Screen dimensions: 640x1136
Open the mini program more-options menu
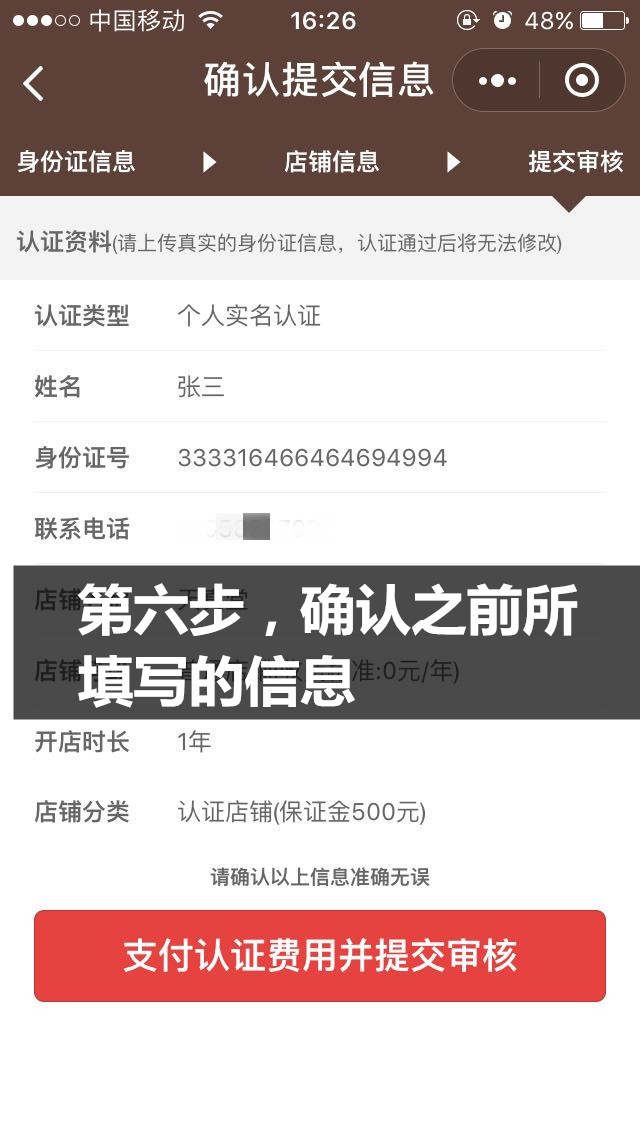[497, 80]
